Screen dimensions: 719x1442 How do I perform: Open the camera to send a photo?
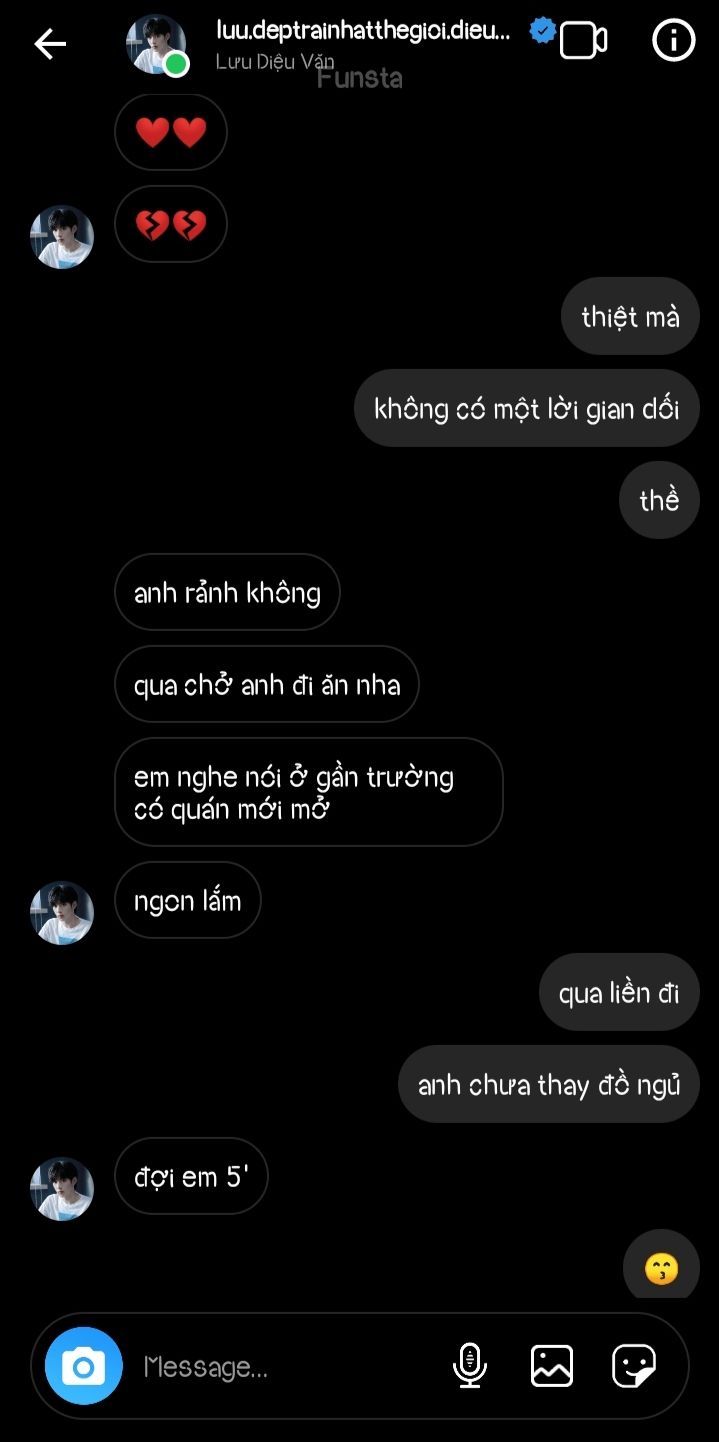pyautogui.click(x=84, y=1365)
